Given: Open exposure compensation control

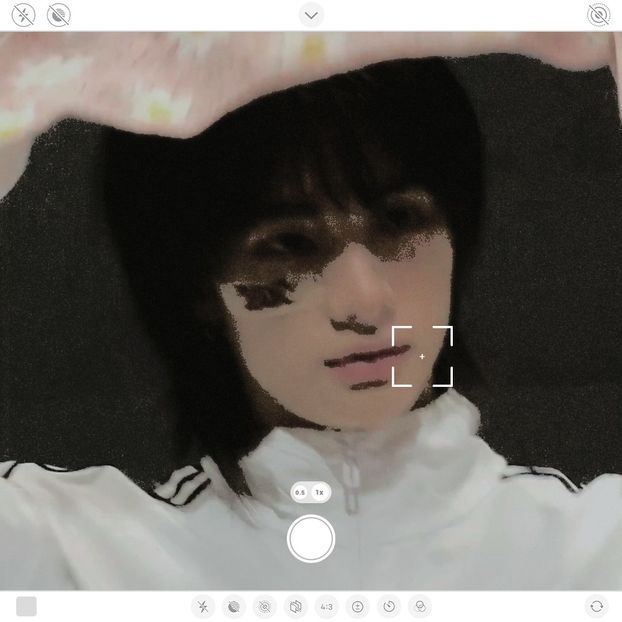Looking at the screenshot, I should pyautogui.click(x=358, y=606).
